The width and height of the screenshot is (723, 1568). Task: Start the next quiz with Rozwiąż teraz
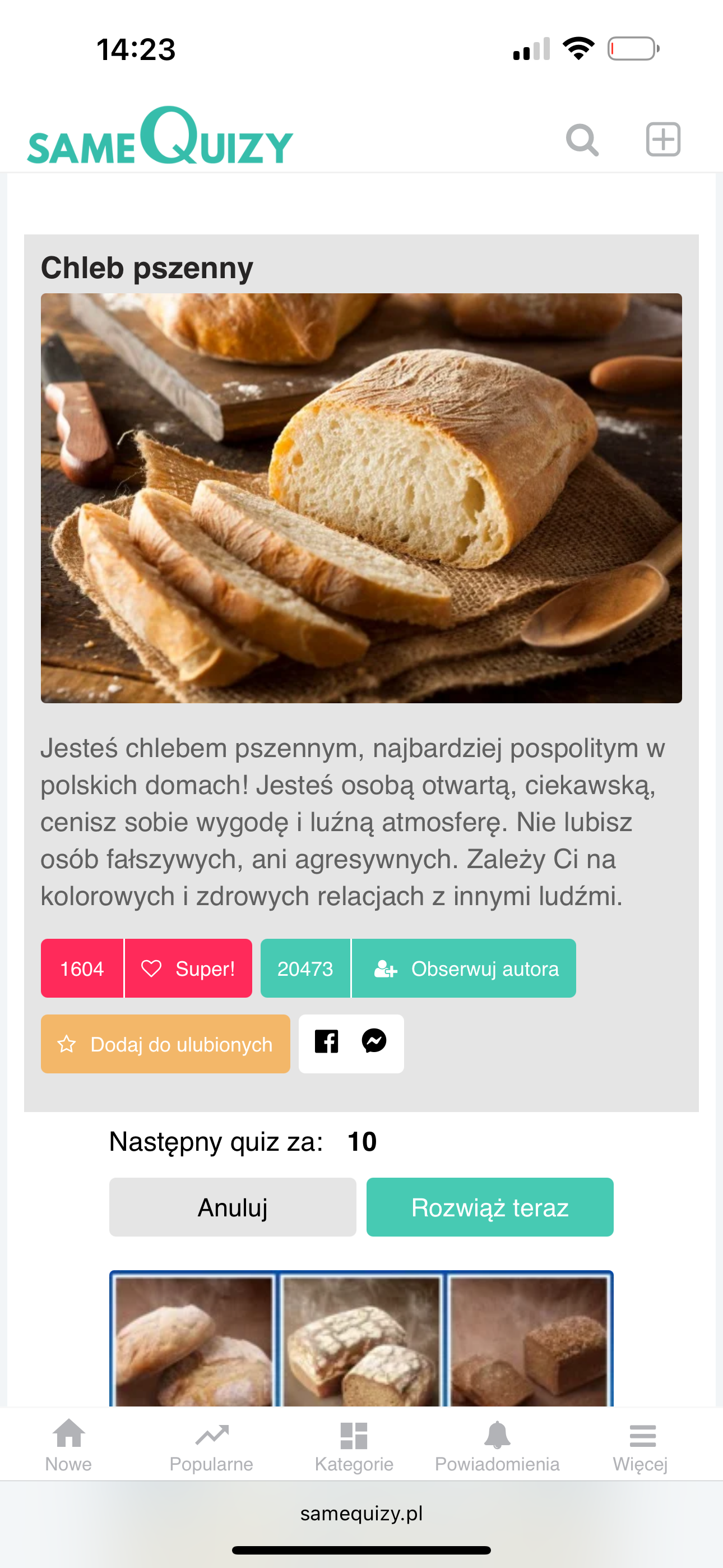490,1207
